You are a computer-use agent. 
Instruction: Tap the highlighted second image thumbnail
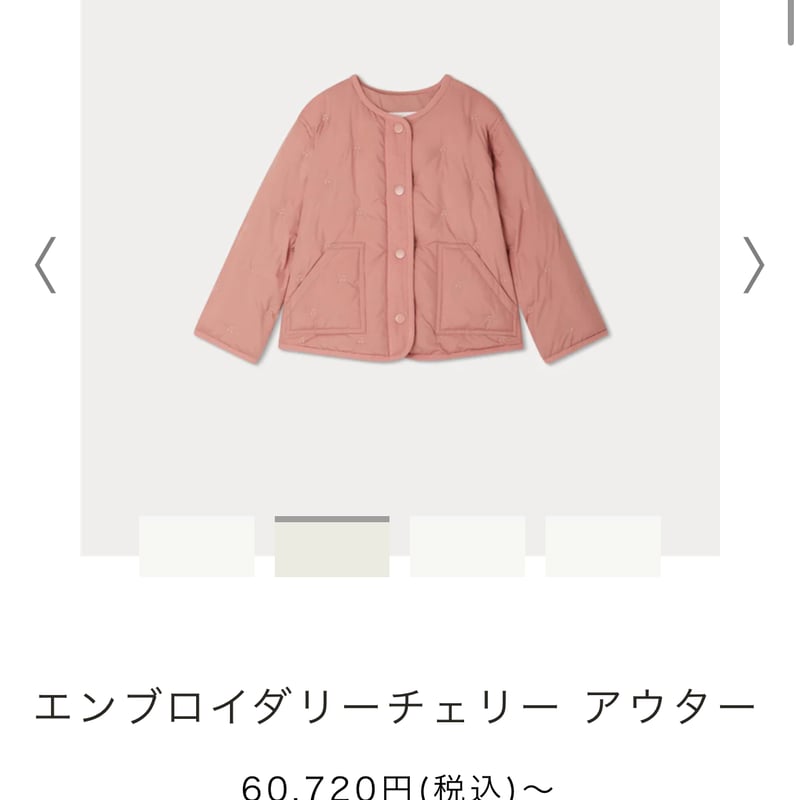[x=332, y=546]
